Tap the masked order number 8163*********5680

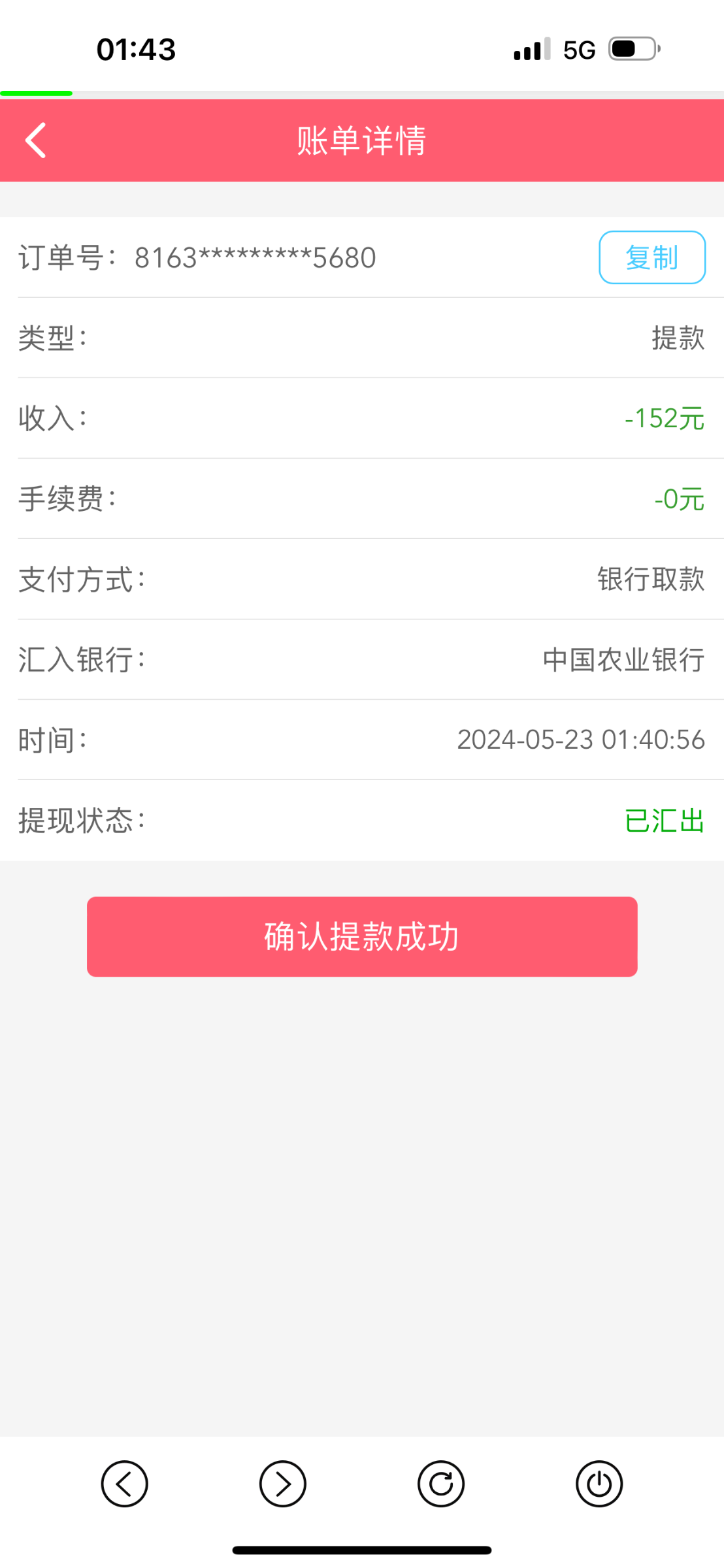254,257
